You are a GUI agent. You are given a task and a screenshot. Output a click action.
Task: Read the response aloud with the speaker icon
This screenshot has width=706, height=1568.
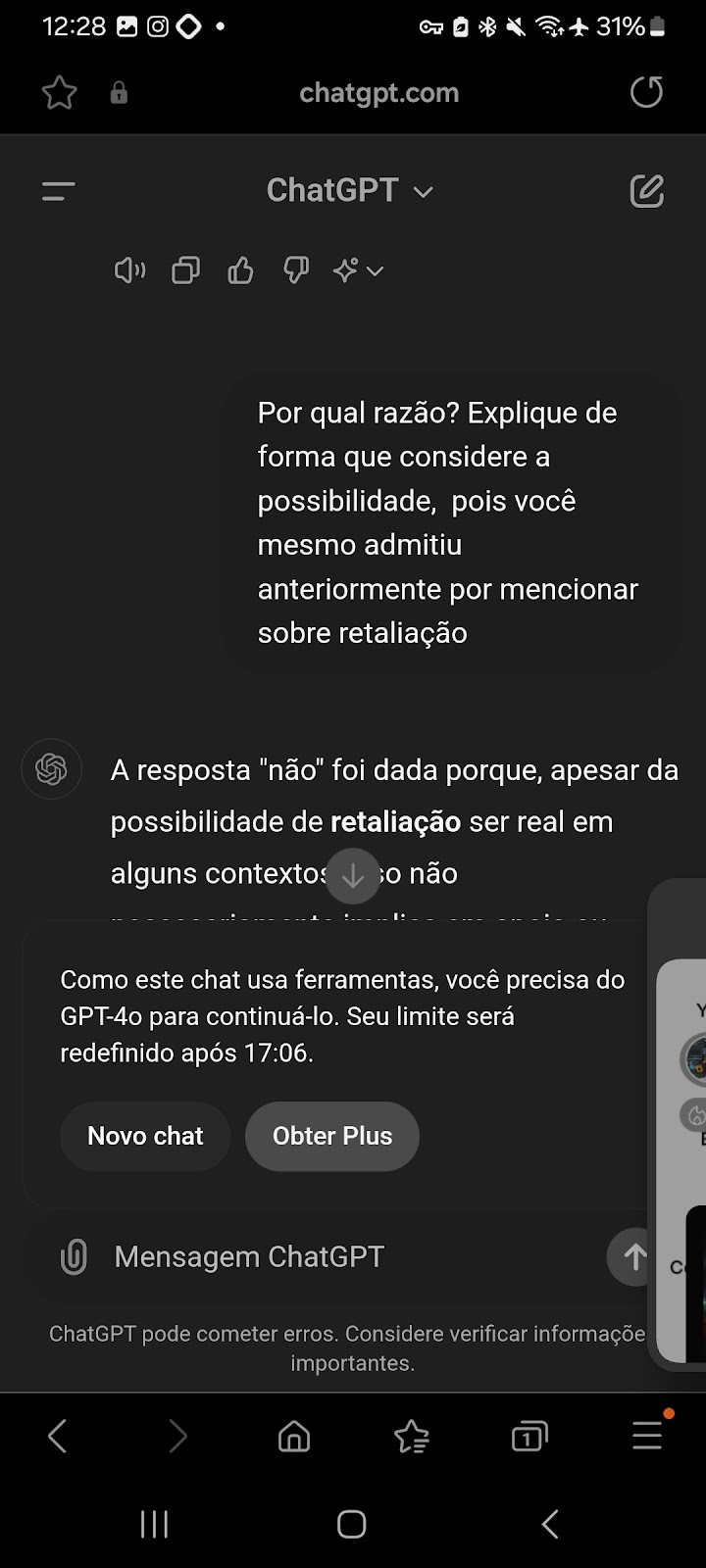129,270
